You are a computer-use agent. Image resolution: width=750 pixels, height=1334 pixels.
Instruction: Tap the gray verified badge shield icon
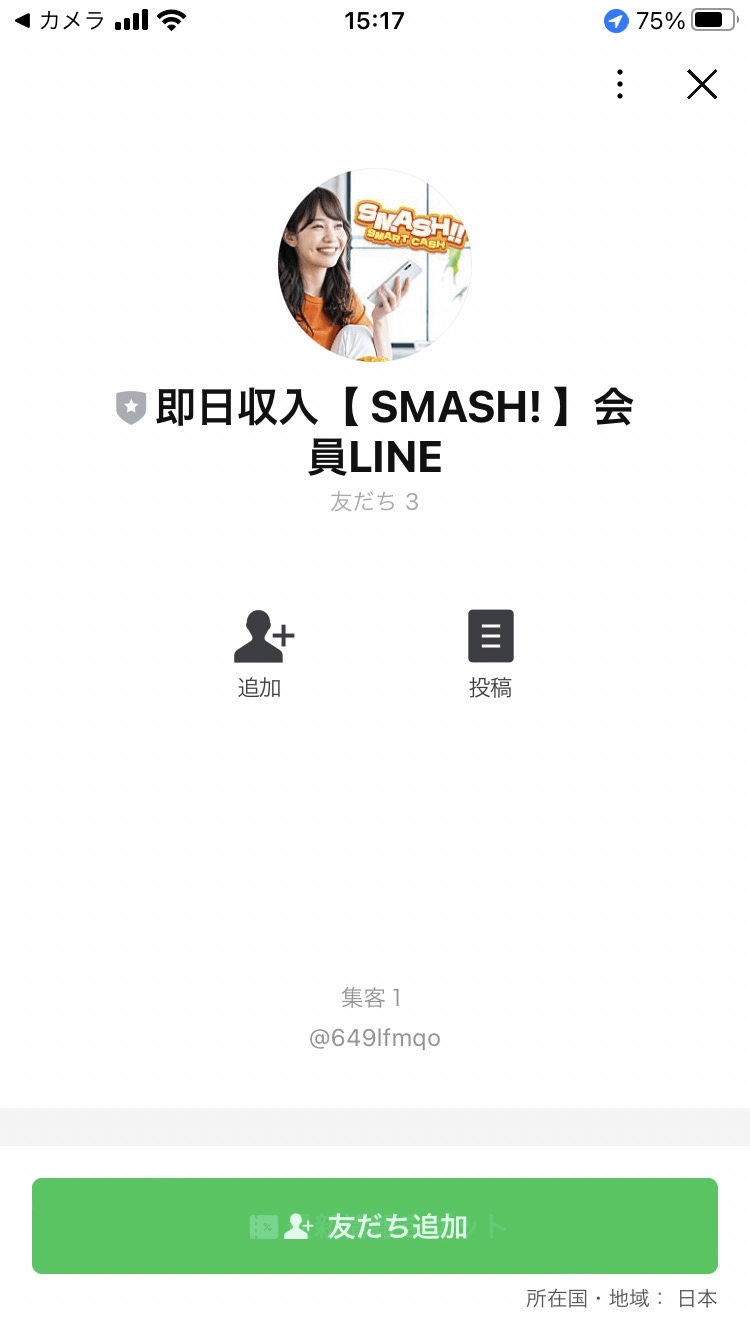coord(131,408)
